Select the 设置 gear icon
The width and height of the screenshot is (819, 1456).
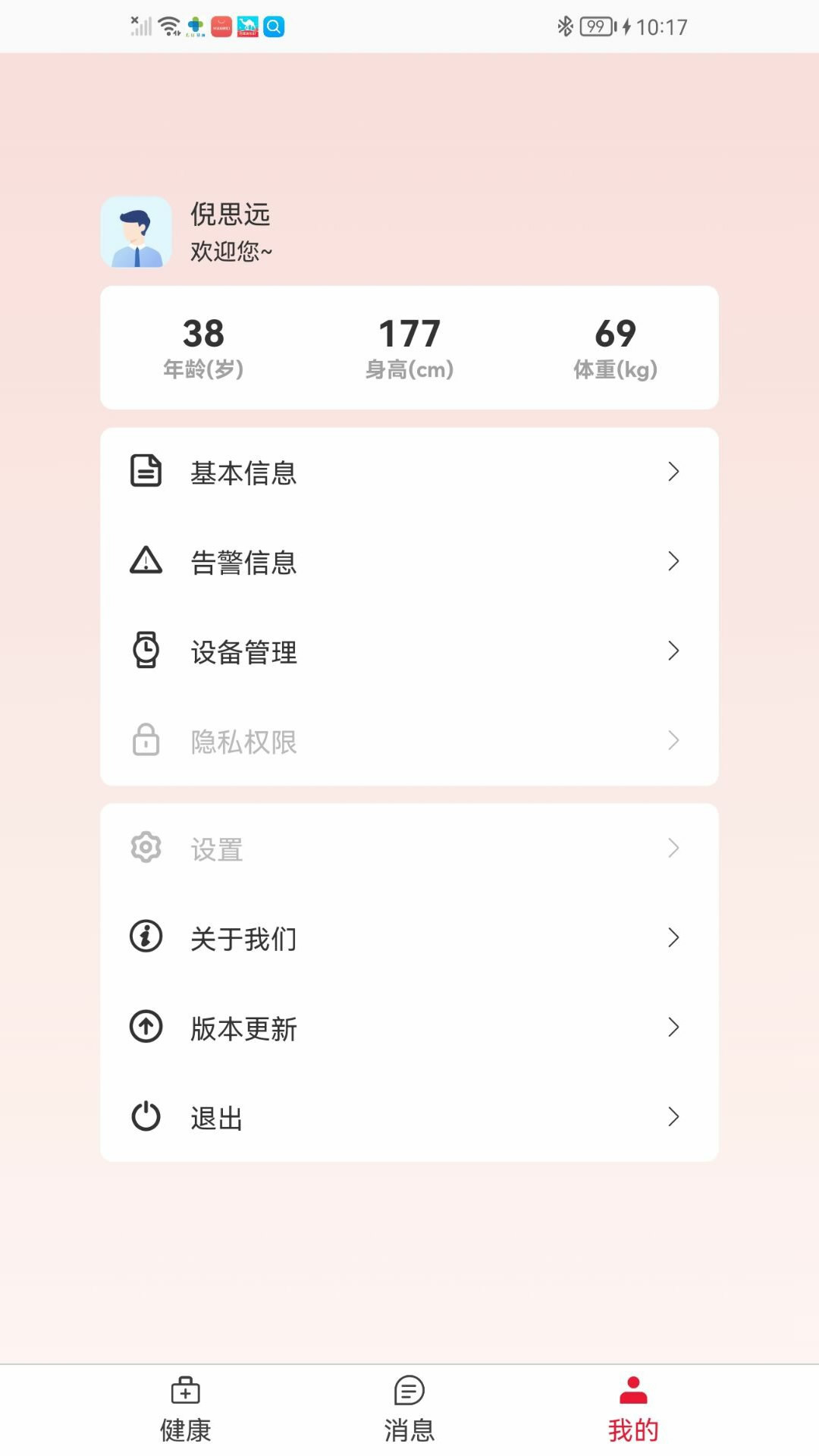145,847
